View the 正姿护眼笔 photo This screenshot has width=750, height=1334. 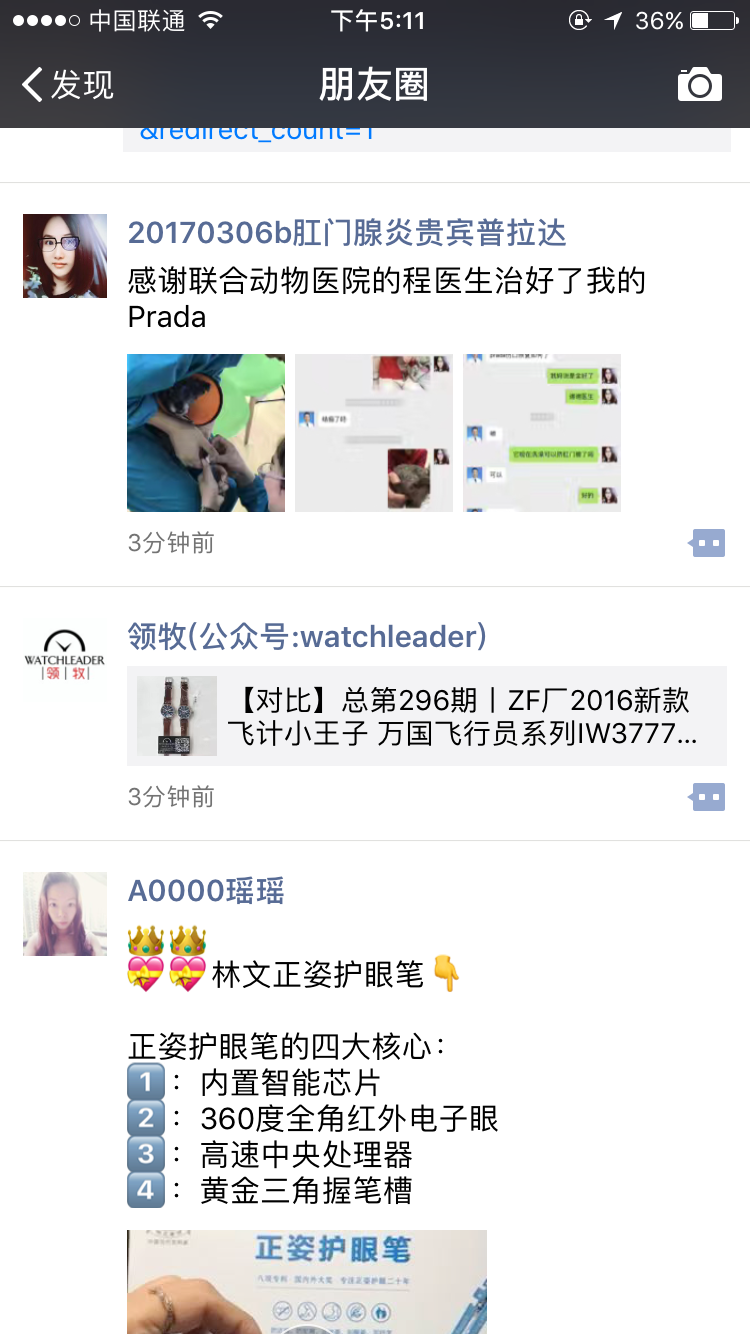click(307, 1282)
